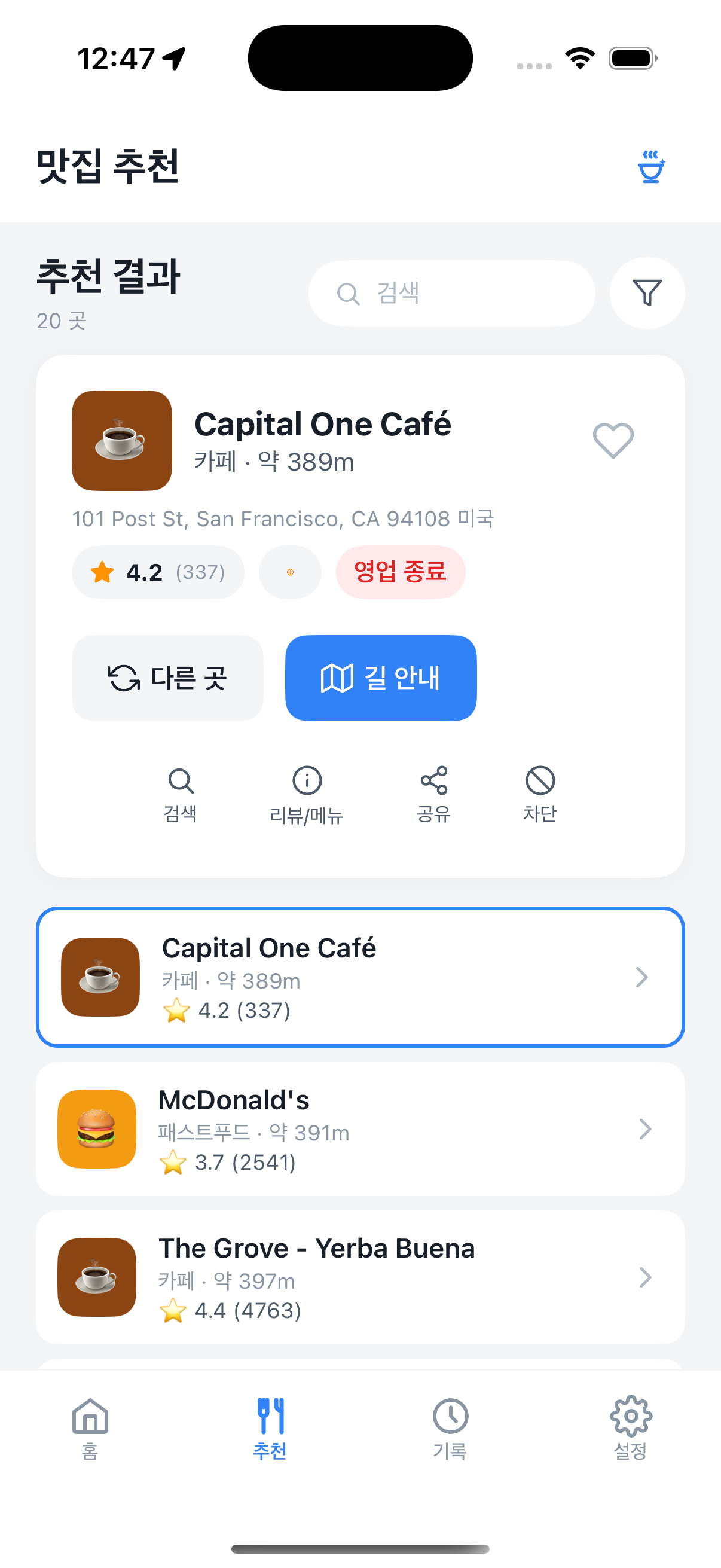The width and height of the screenshot is (721, 1568).
Task: Favorite Capital One Café with the heart
Action: 613,440
